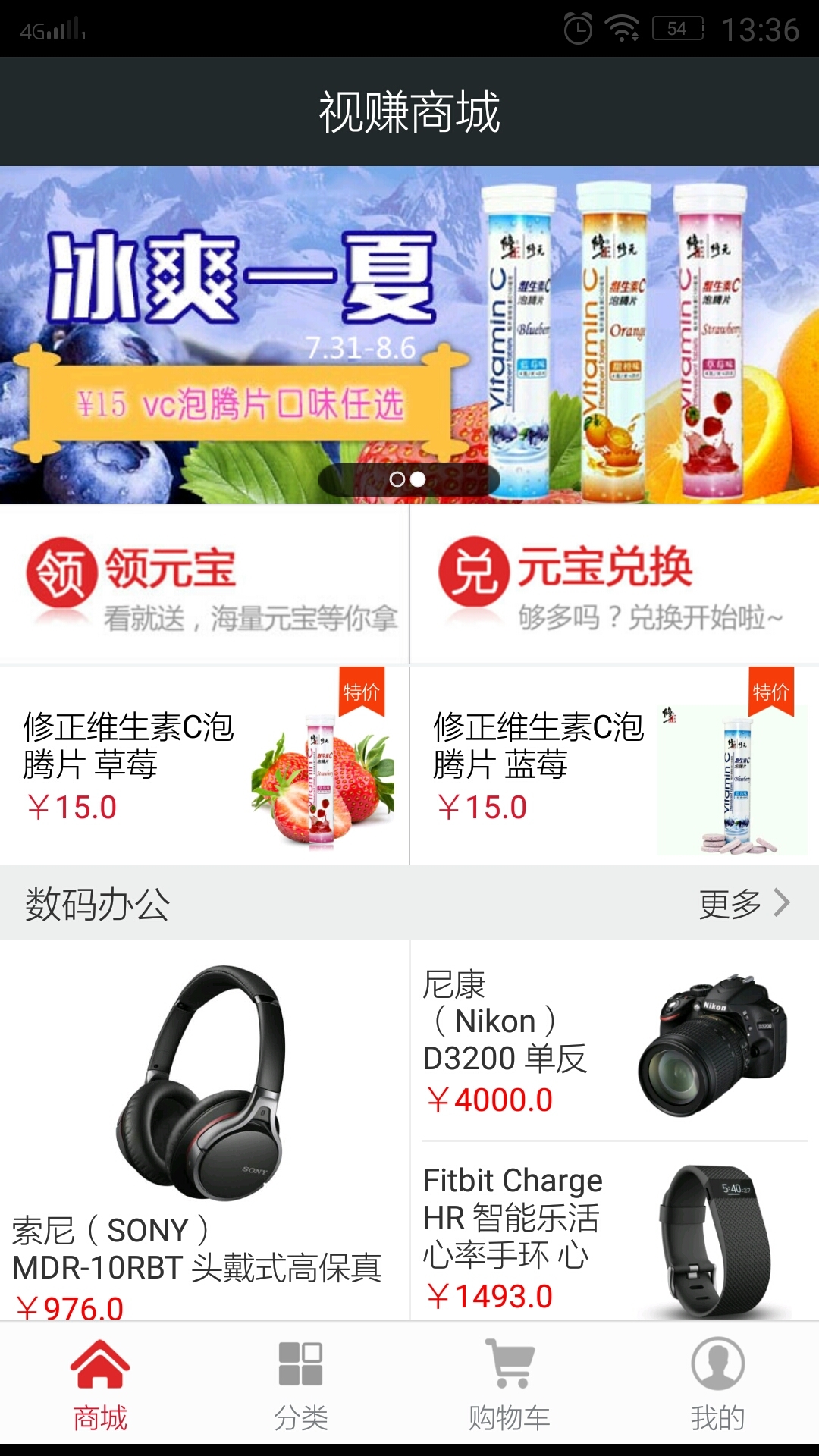Open Sony MDR-10RBT headphones product
The image size is (819, 1456).
tap(203, 1130)
